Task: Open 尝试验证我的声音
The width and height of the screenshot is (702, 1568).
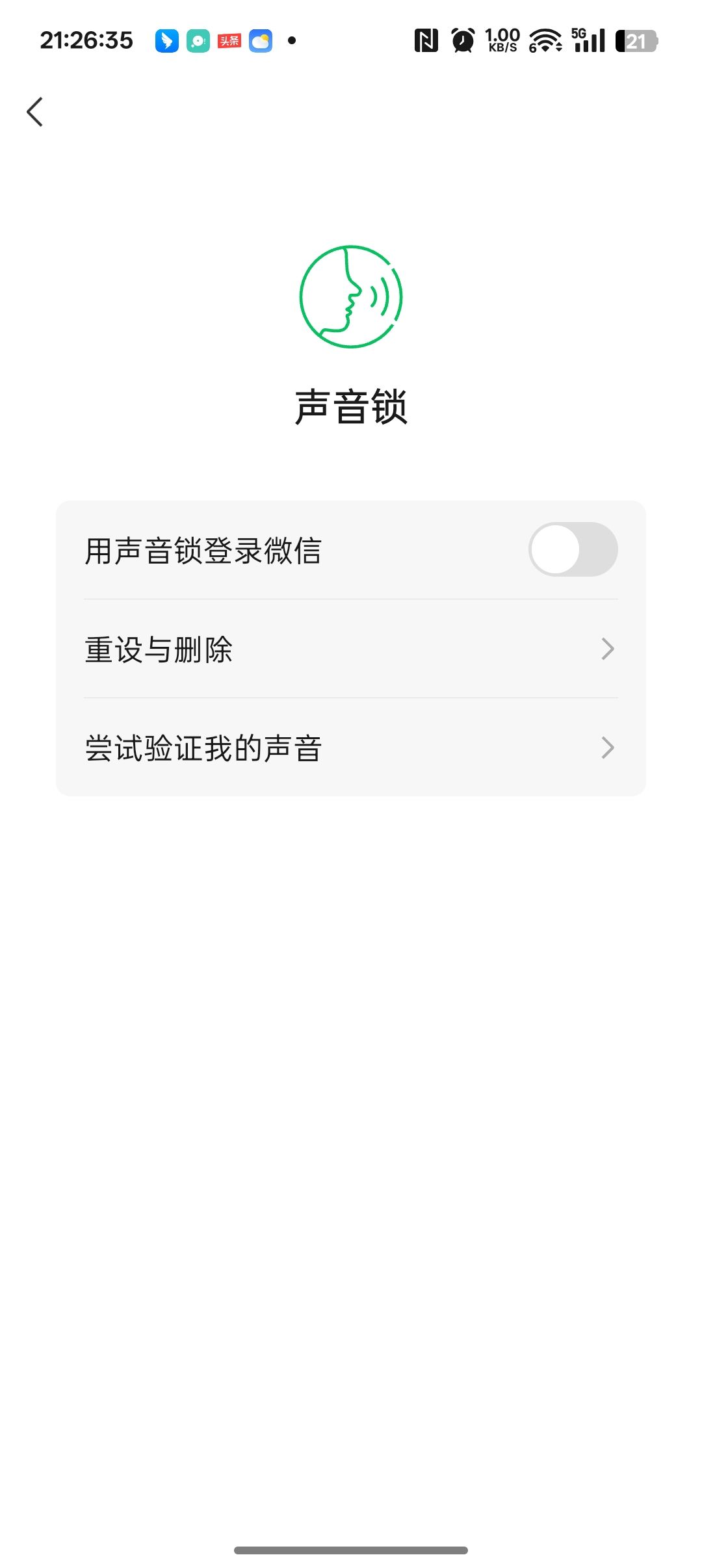Action: (x=351, y=748)
